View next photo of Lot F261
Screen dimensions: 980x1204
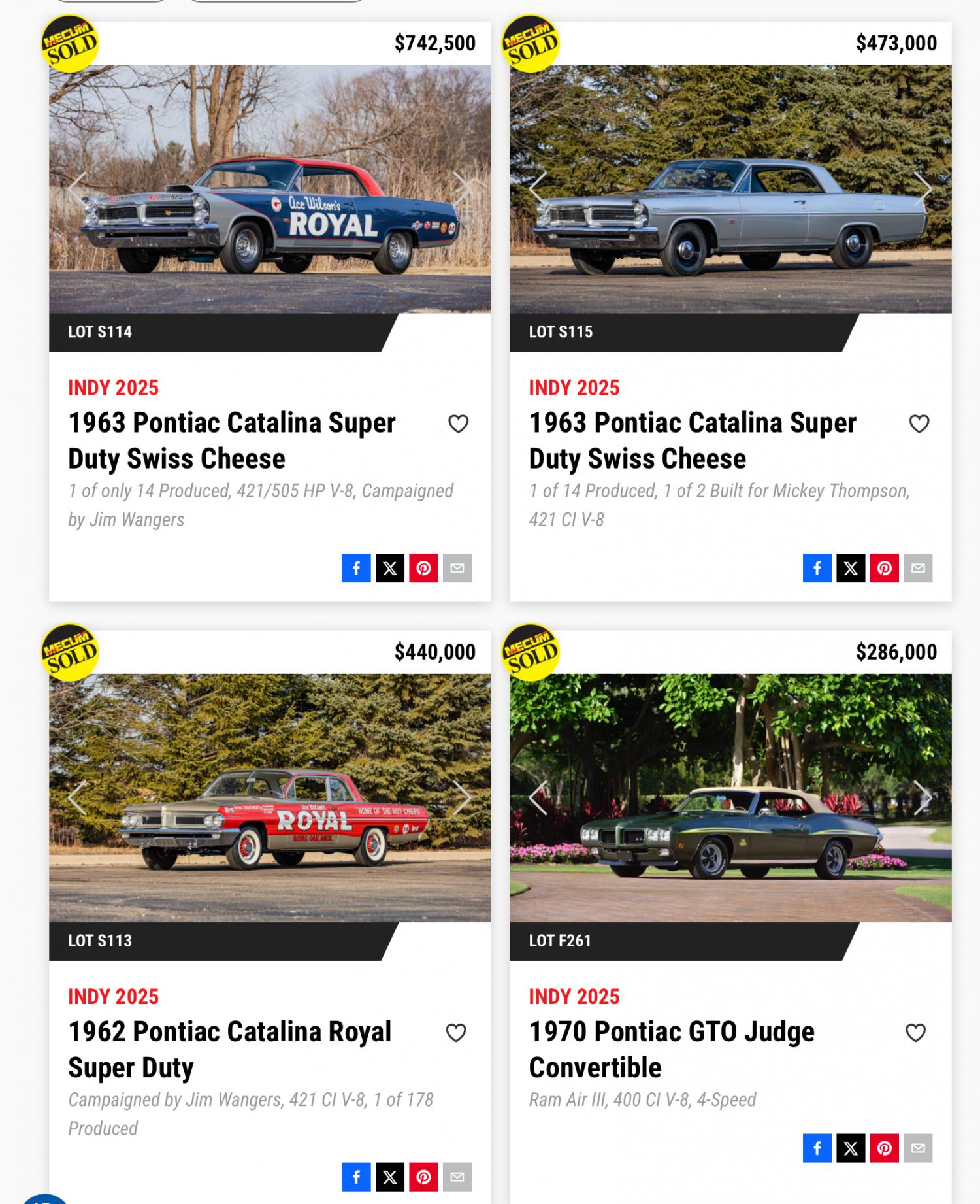click(x=922, y=797)
